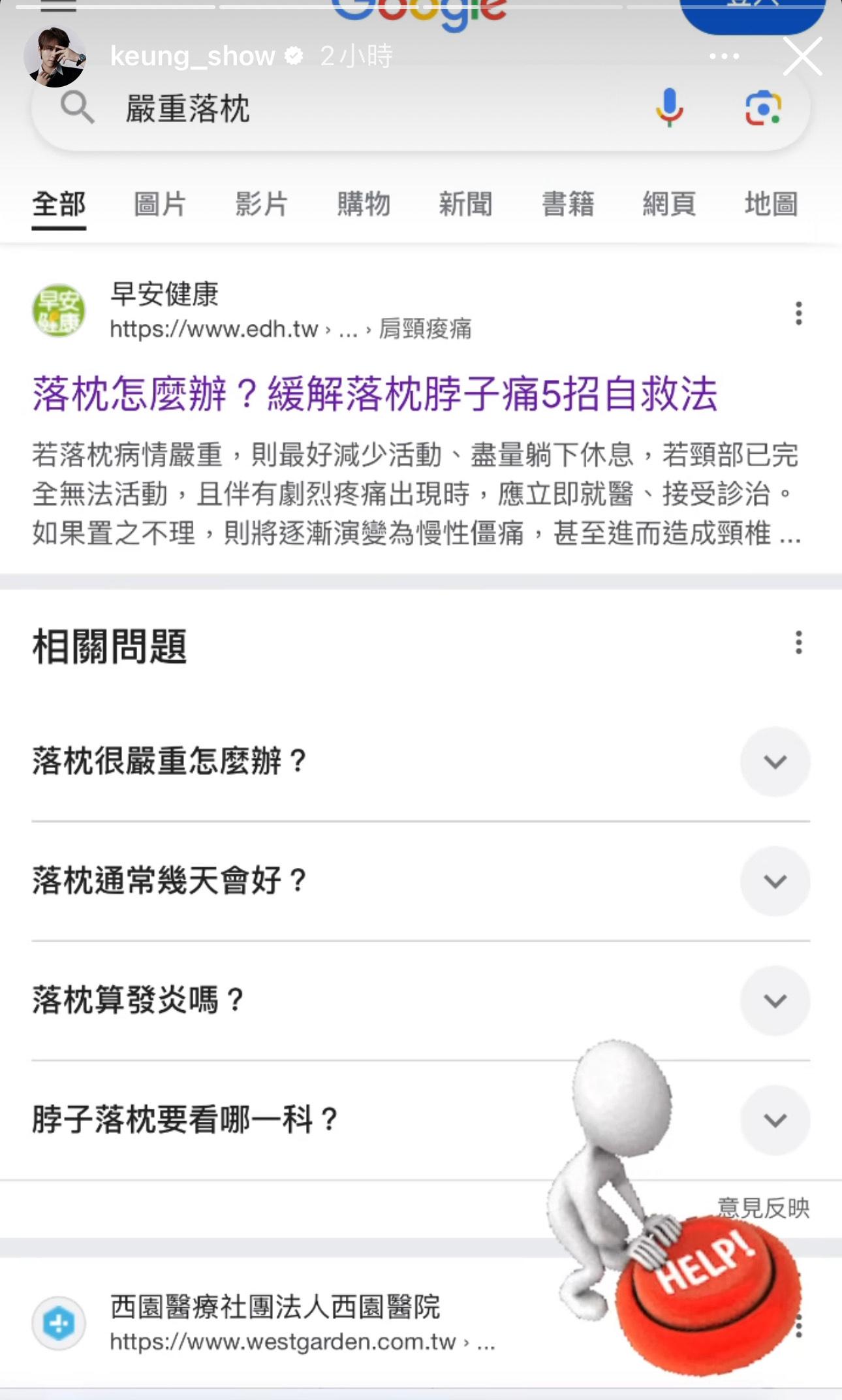The height and width of the screenshot is (1400, 842).
Task: Open keung_show's profile picture
Action: [57, 56]
